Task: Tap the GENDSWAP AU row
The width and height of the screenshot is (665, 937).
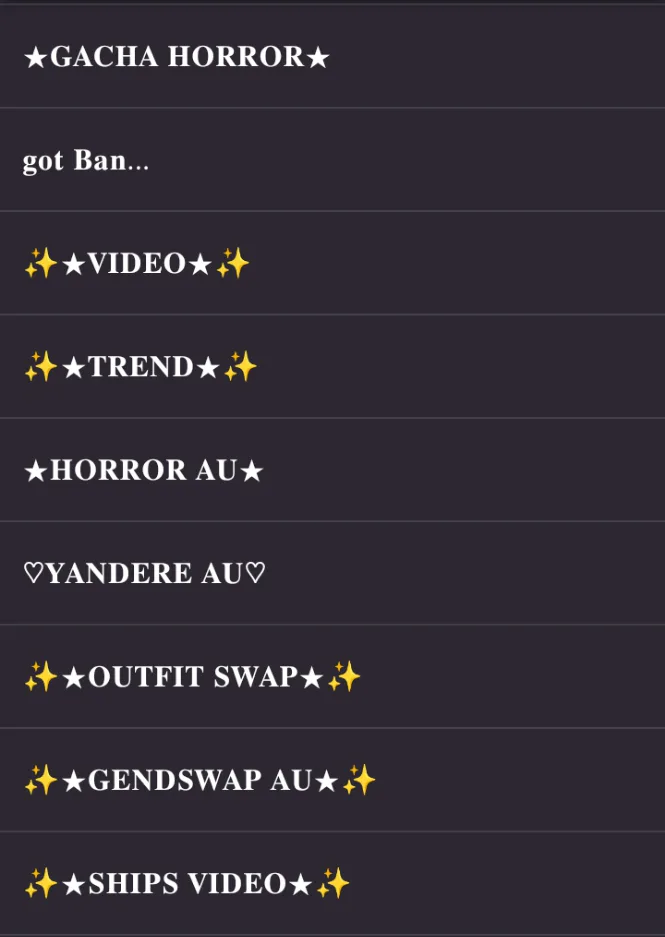Action: coord(200,780)
